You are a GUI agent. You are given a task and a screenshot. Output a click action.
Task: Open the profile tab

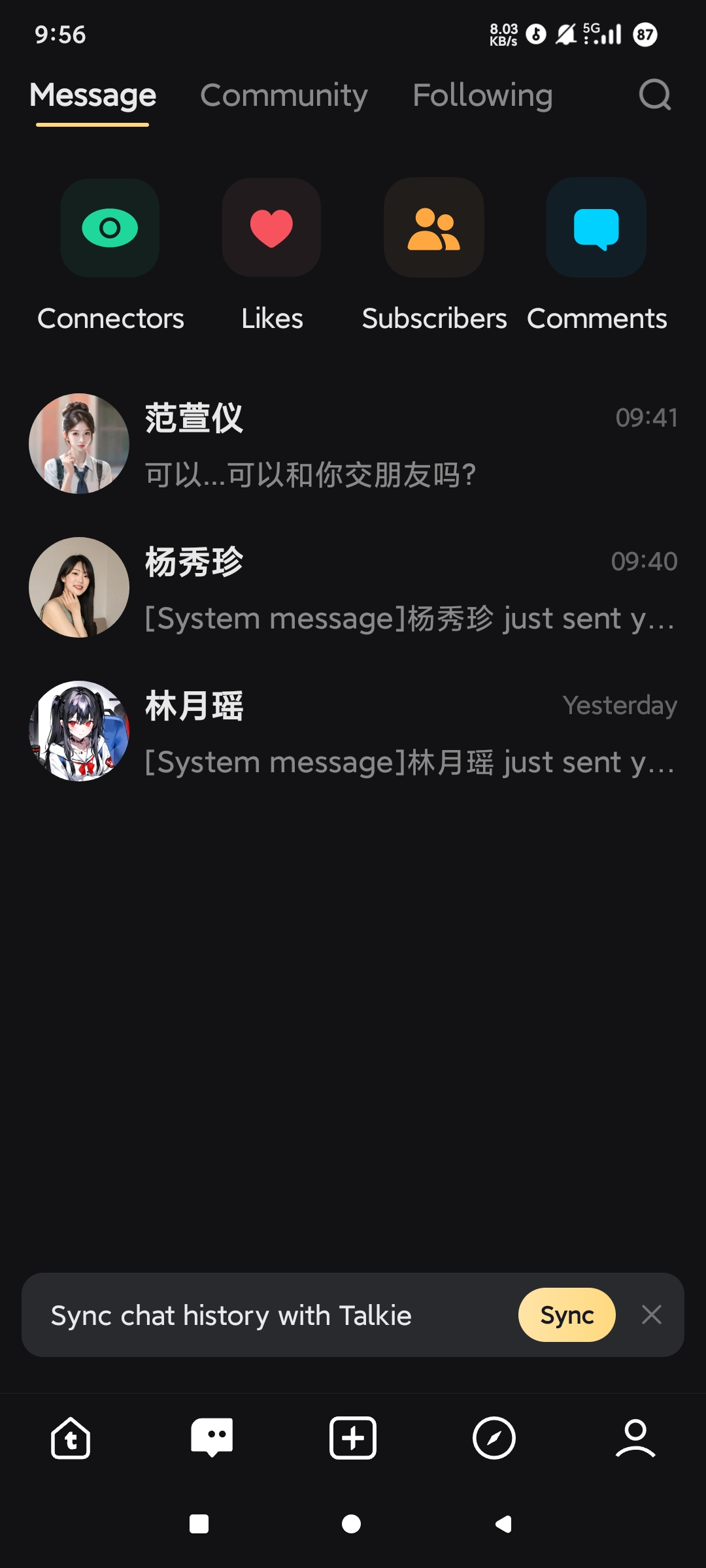pyautogui.click(x=635, y=1438)
